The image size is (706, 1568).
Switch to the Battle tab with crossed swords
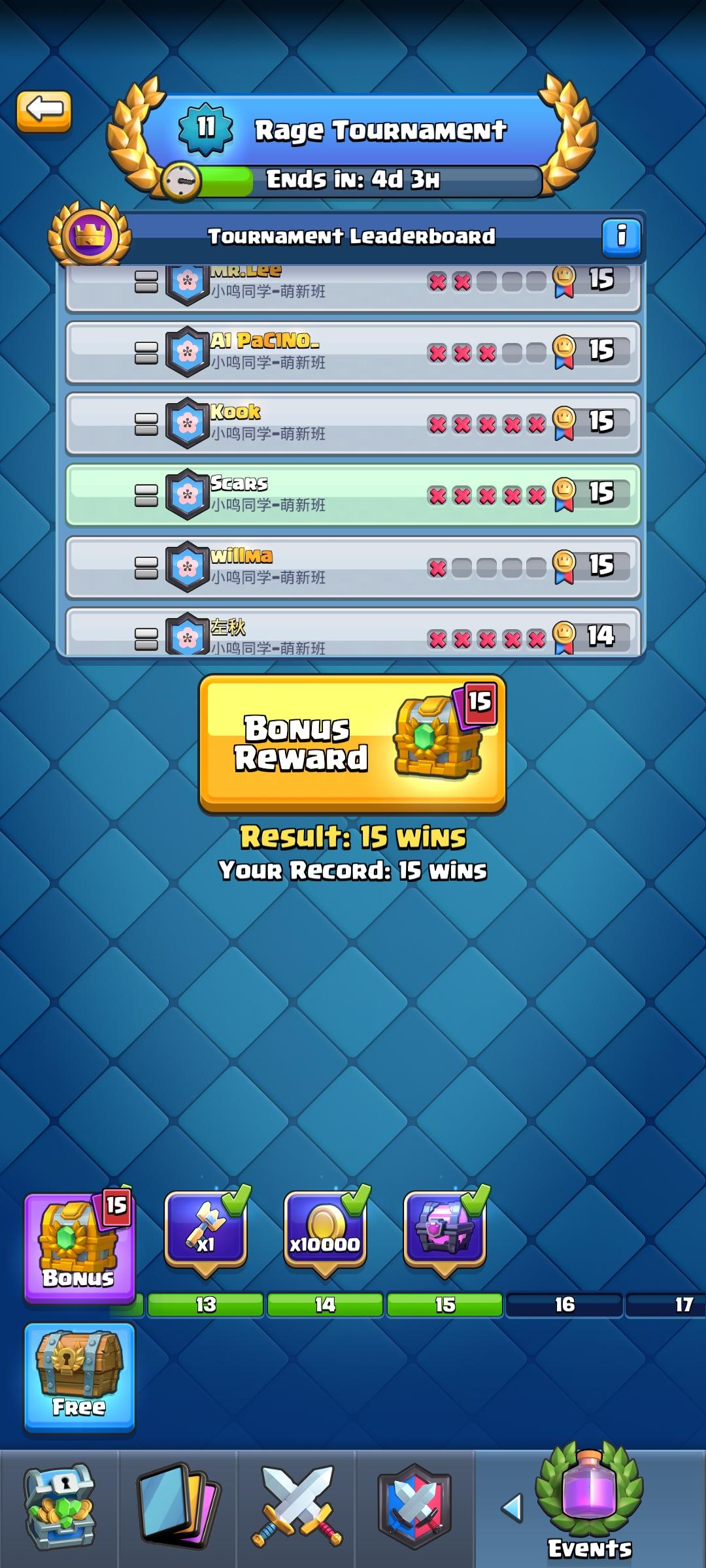click(296, 1508)
